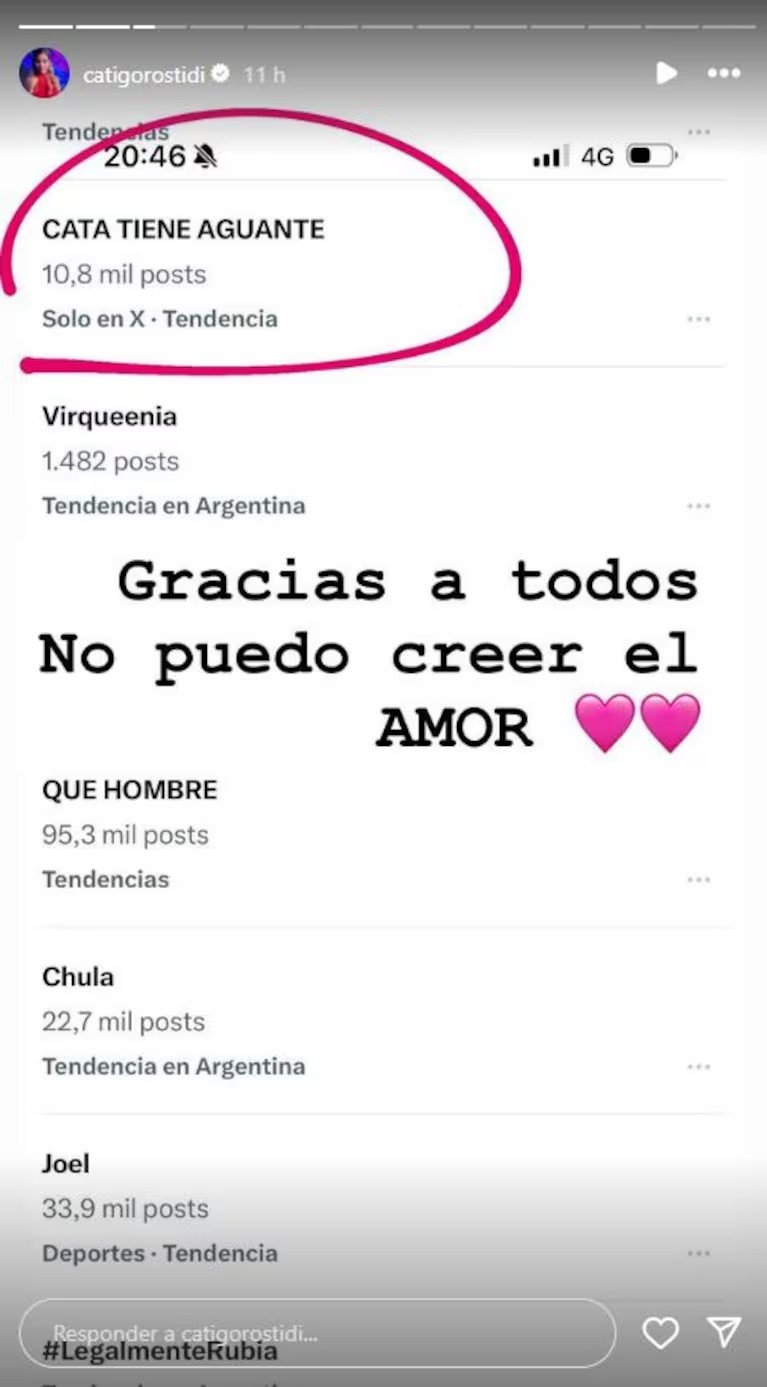
Task: Like this story with the heart
Action: [660, 1333]
